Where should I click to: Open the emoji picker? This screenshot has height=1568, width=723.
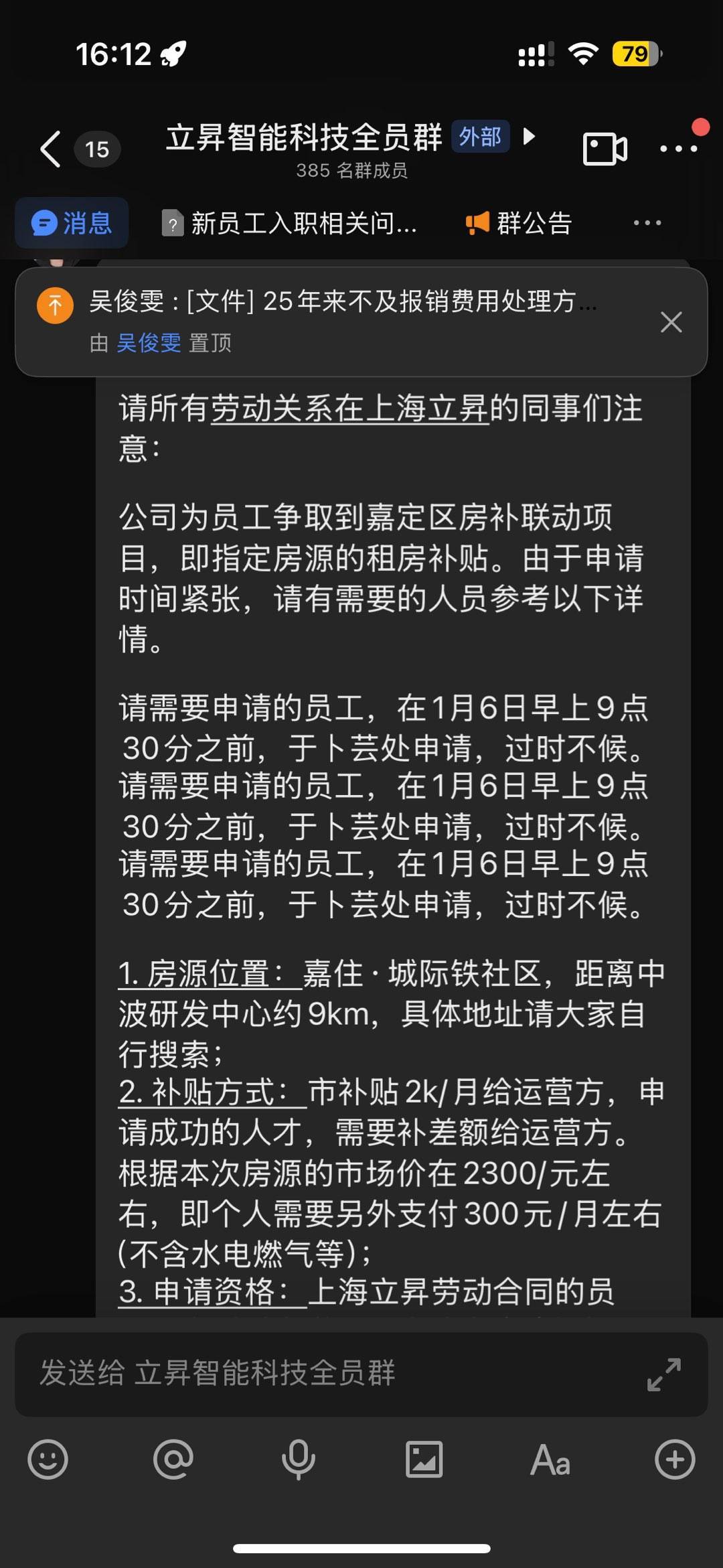pos(48,1459)
